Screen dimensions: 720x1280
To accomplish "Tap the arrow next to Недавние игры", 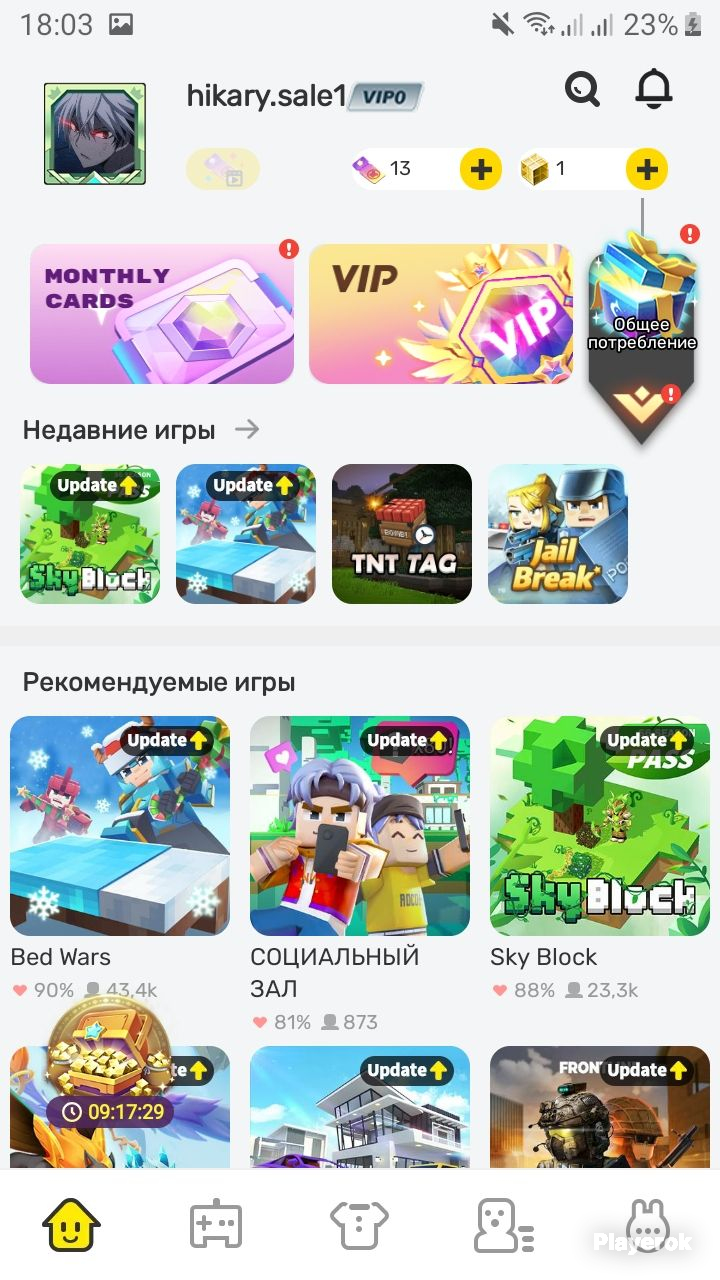I will 247,430.
